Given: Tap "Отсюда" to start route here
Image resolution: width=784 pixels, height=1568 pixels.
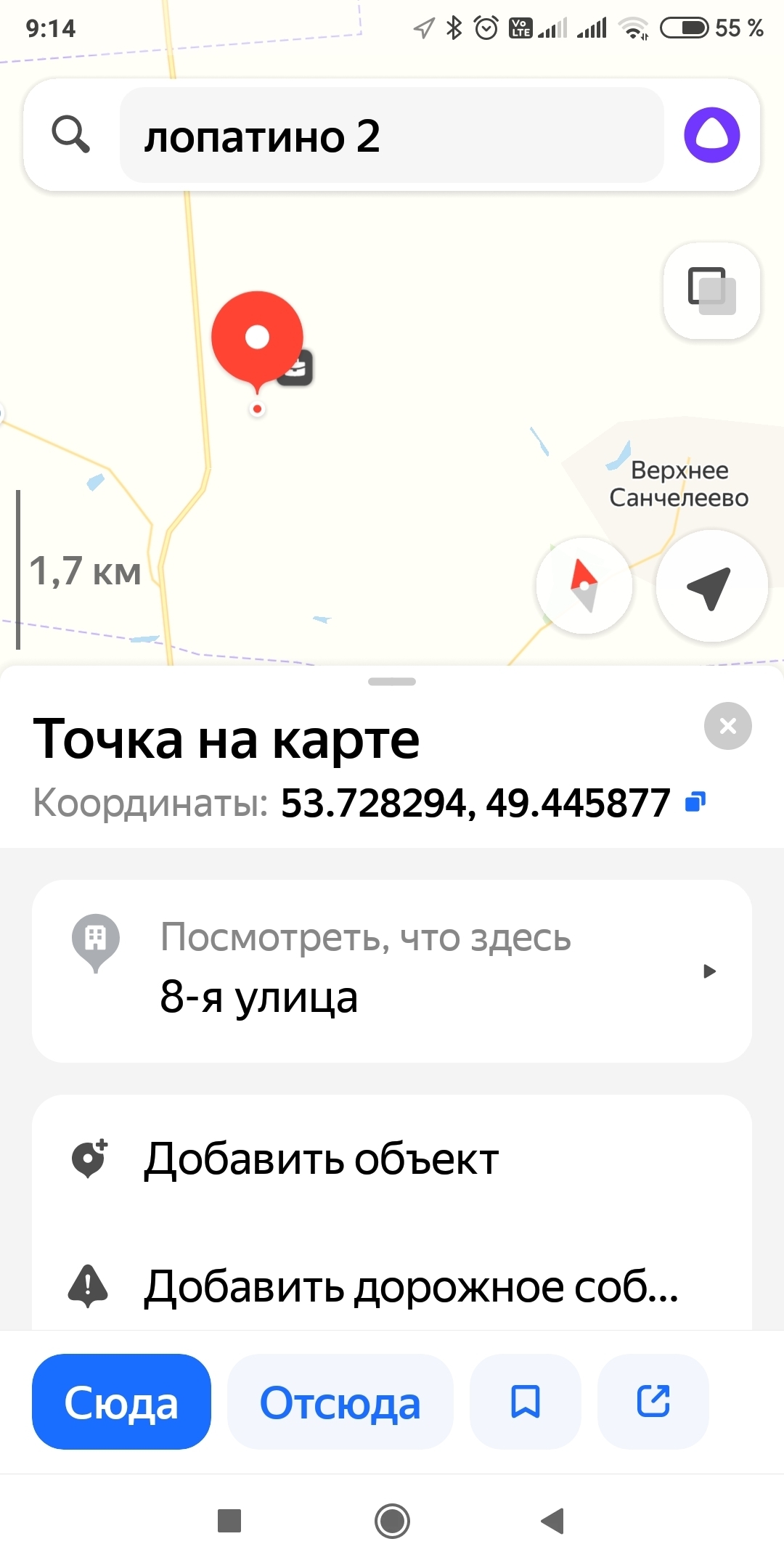Looking at the screenshot, I should click(x=340, y=1402).
